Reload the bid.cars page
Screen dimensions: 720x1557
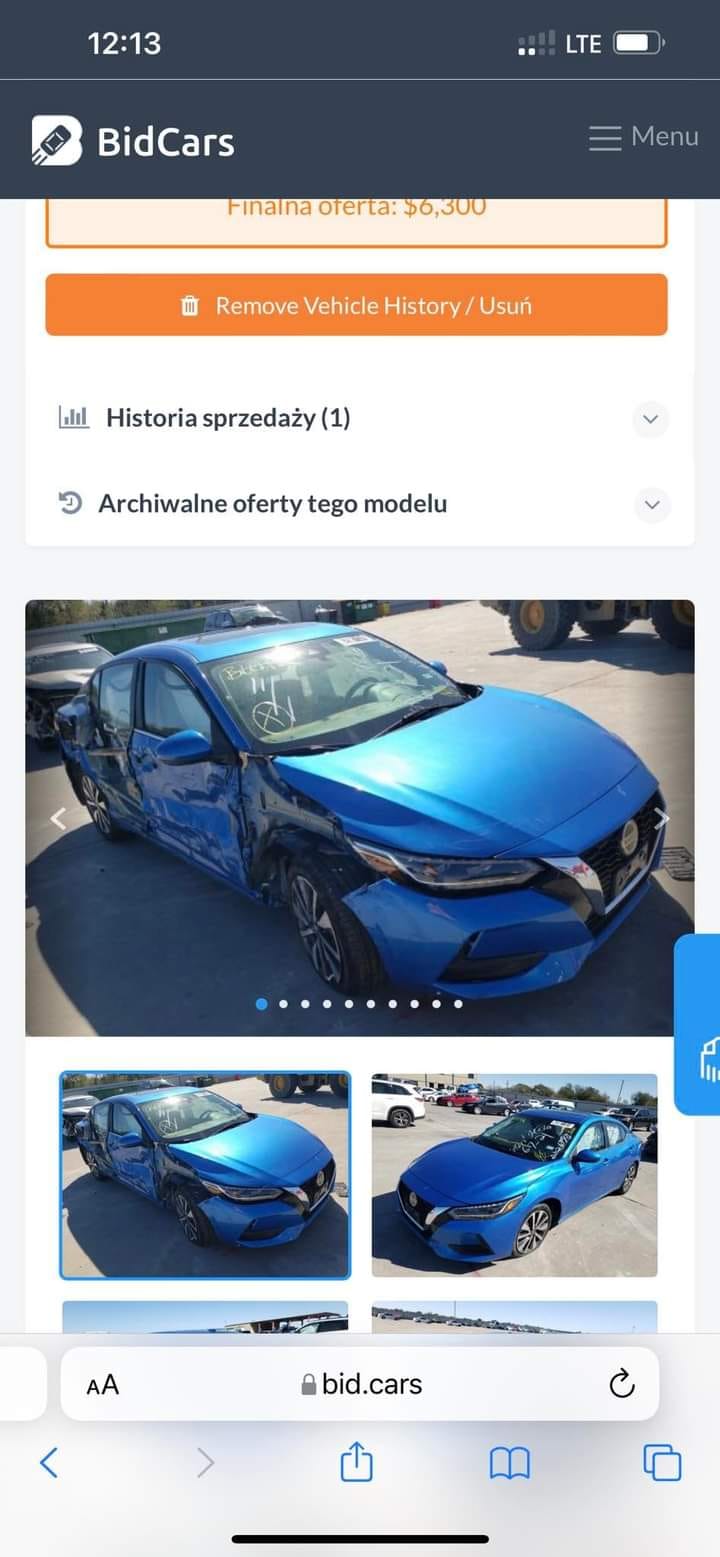tap(621, 1384)
